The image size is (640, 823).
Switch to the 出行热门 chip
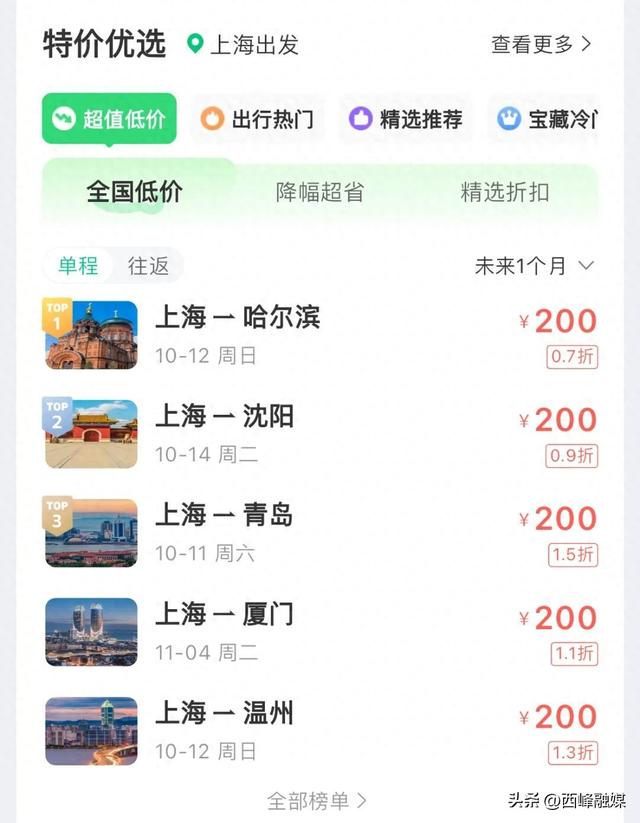(x=258, y=119)
